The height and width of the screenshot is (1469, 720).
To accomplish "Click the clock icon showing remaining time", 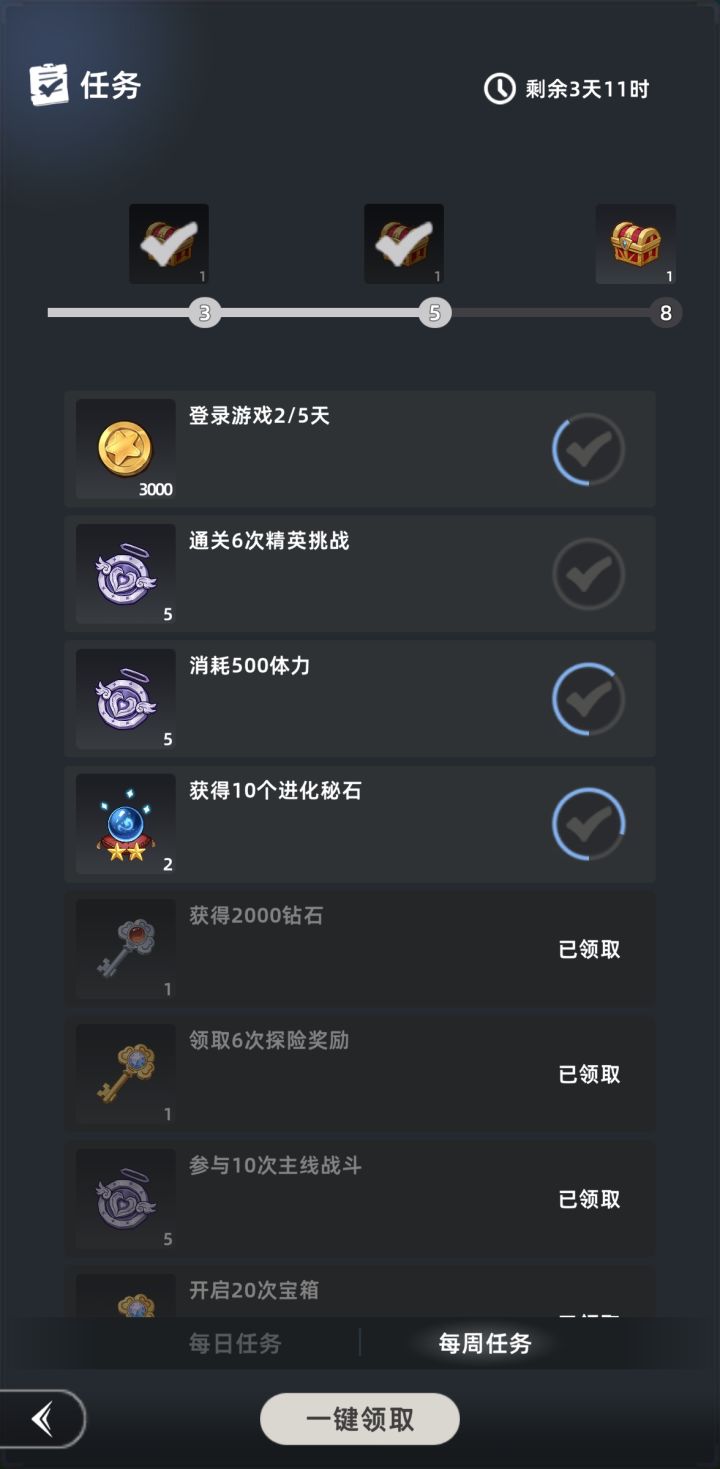I will click(x=497, y=88).
